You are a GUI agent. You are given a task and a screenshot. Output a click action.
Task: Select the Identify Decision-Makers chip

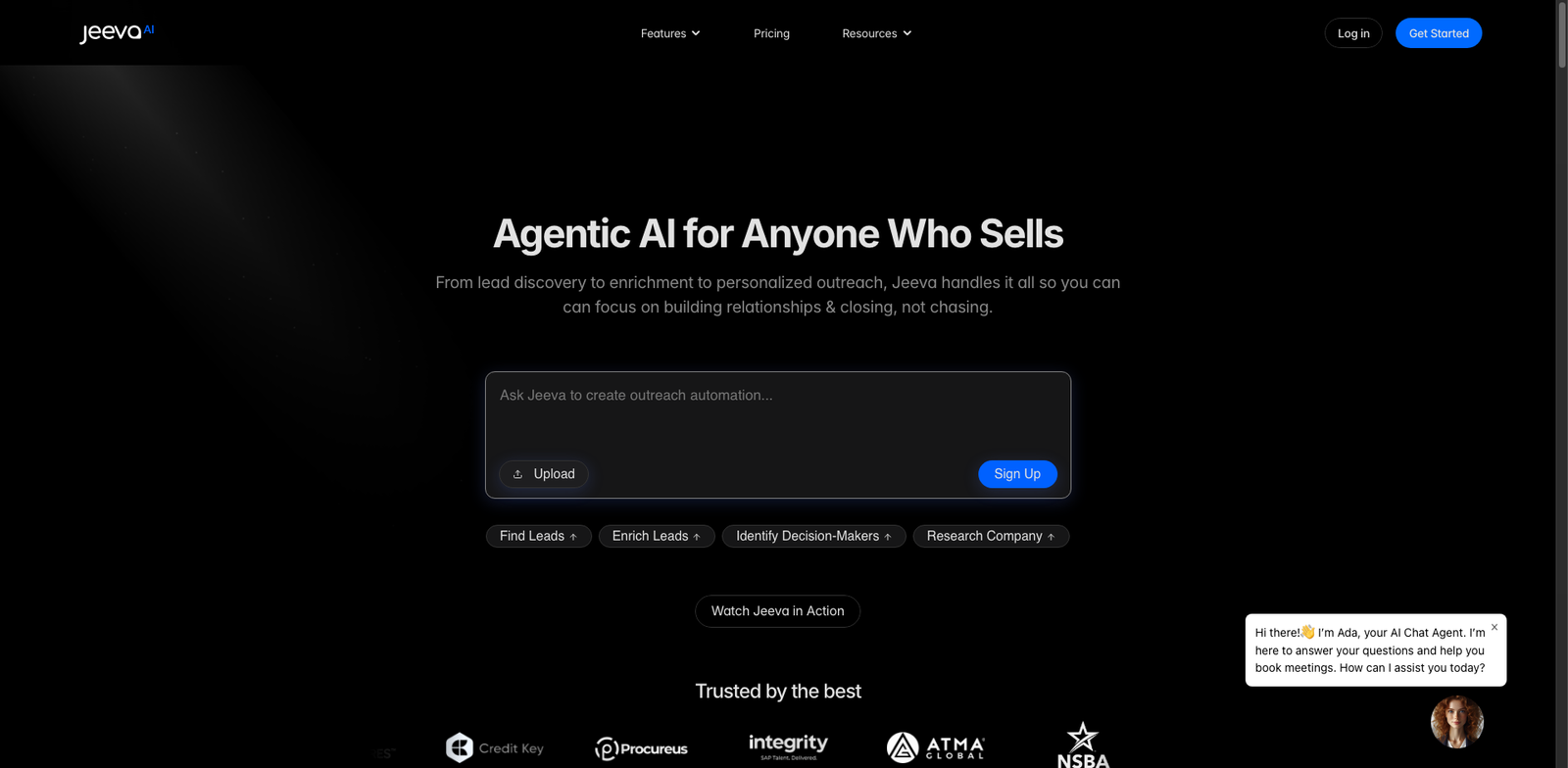813,536
